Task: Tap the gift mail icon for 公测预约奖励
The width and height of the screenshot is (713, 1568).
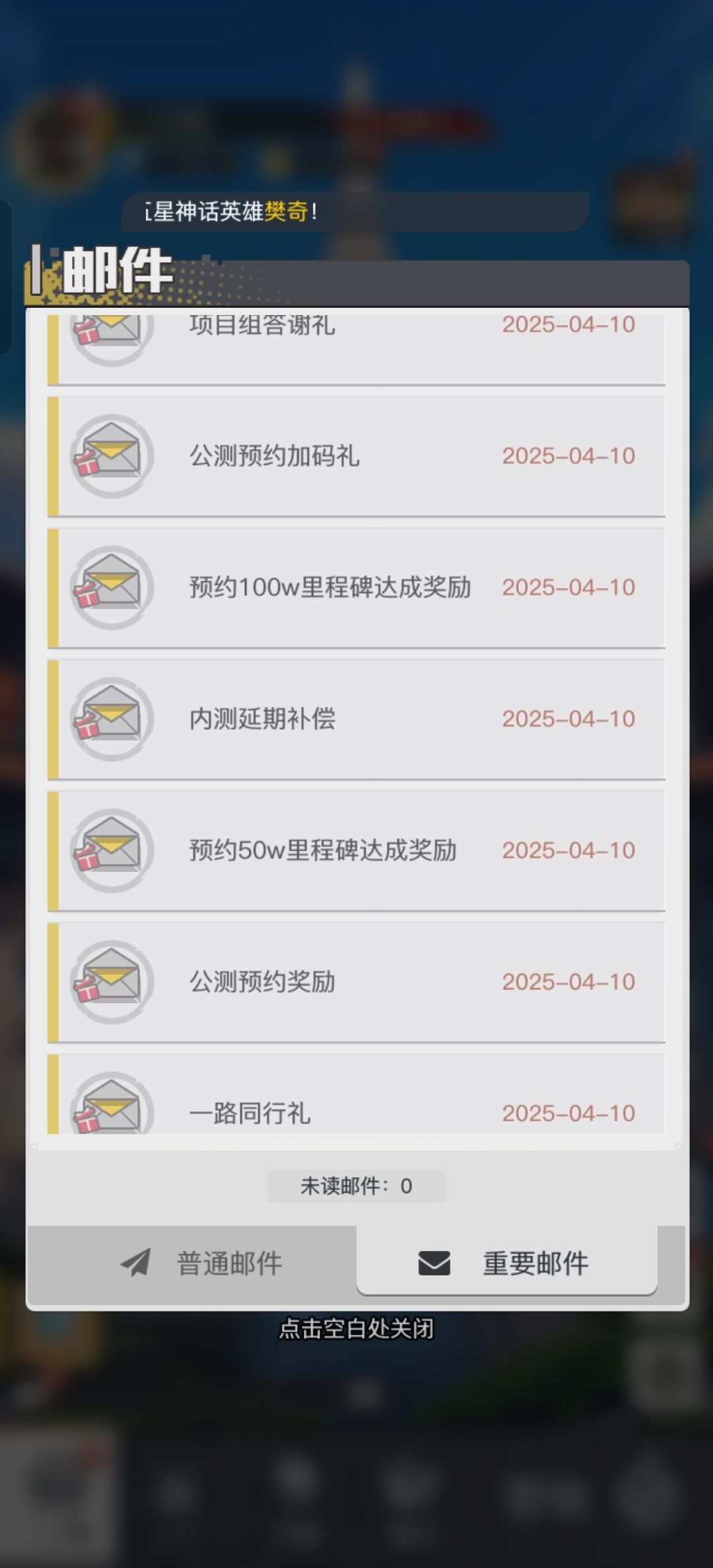Action: [x=111, y=981]
